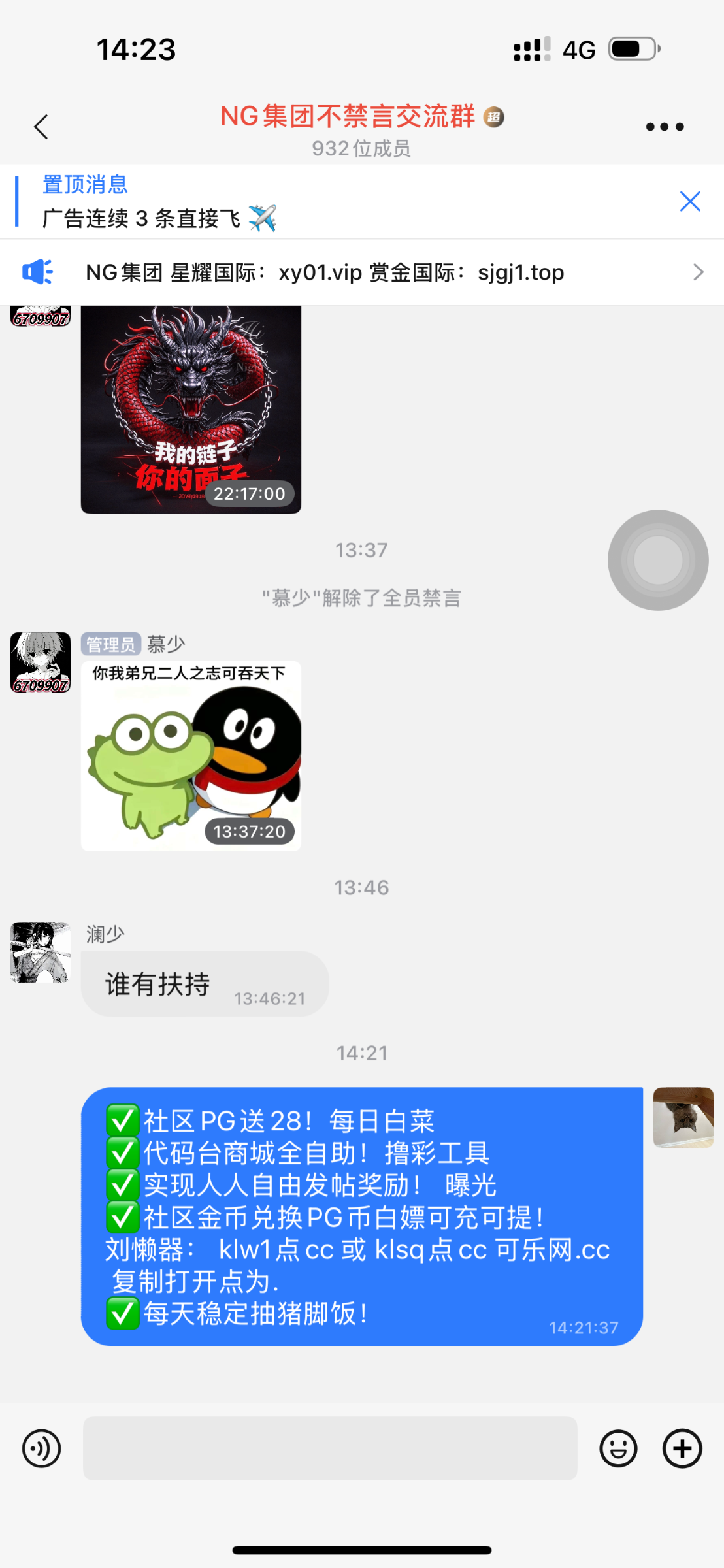Tap 慕少's admin avatar
724x1568 pixels.
tap(39, 662)
